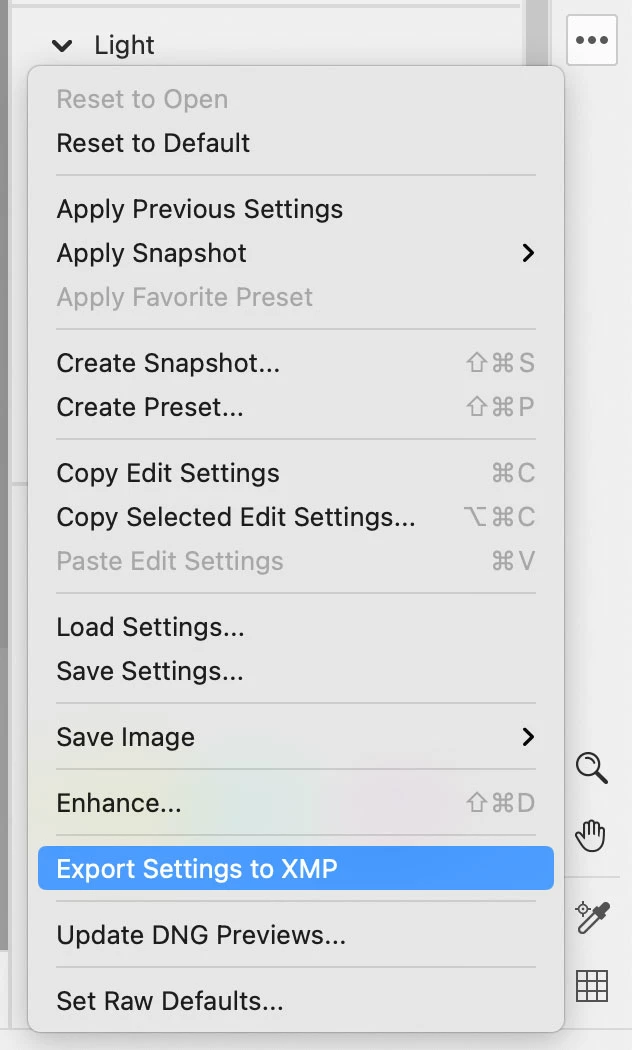Choose Update DNG Previews...
Screen dimensions: 632x1050
tap(201, 935)
